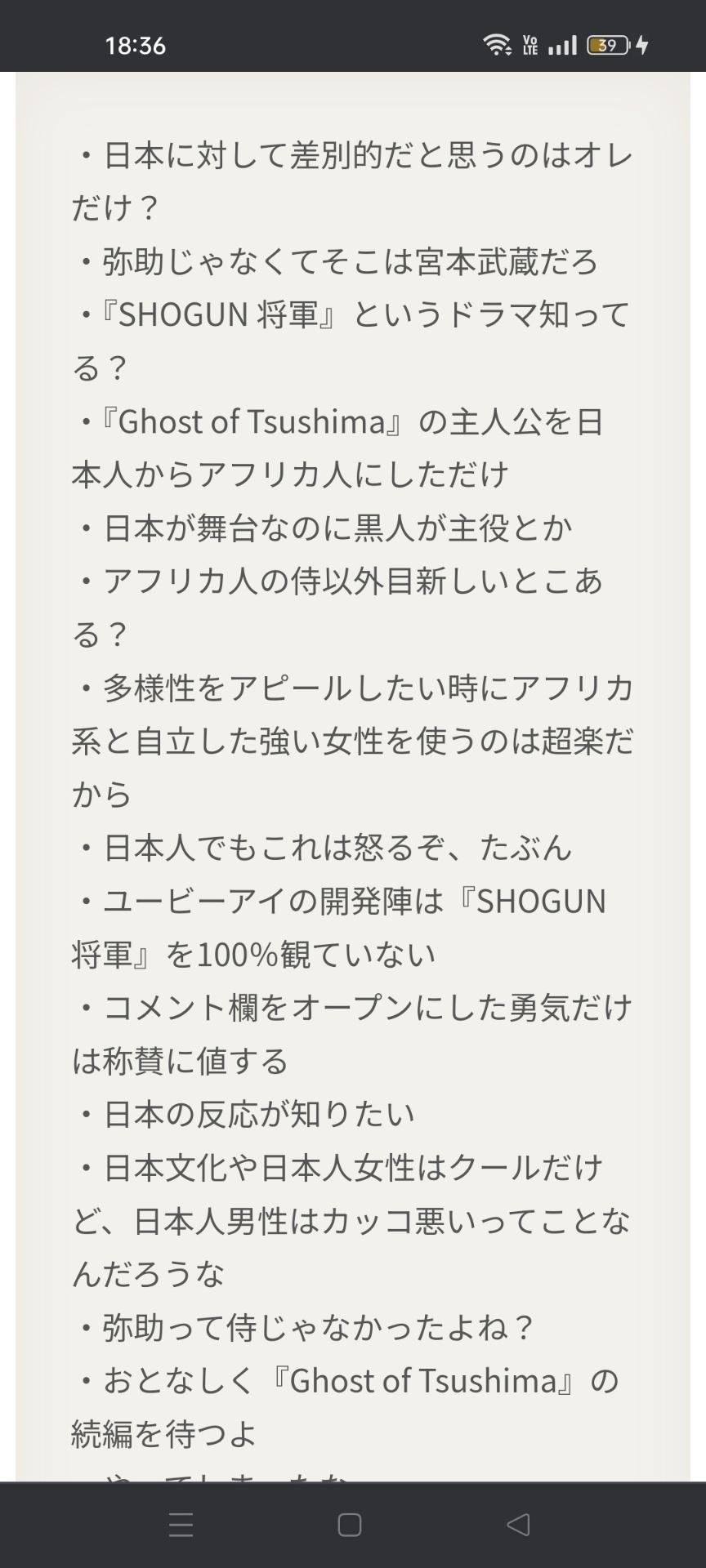Viewport: 706px width, 1568px height.
Task: Tap the system home button
Action: pyautogui.click(x=350, y=1525)
